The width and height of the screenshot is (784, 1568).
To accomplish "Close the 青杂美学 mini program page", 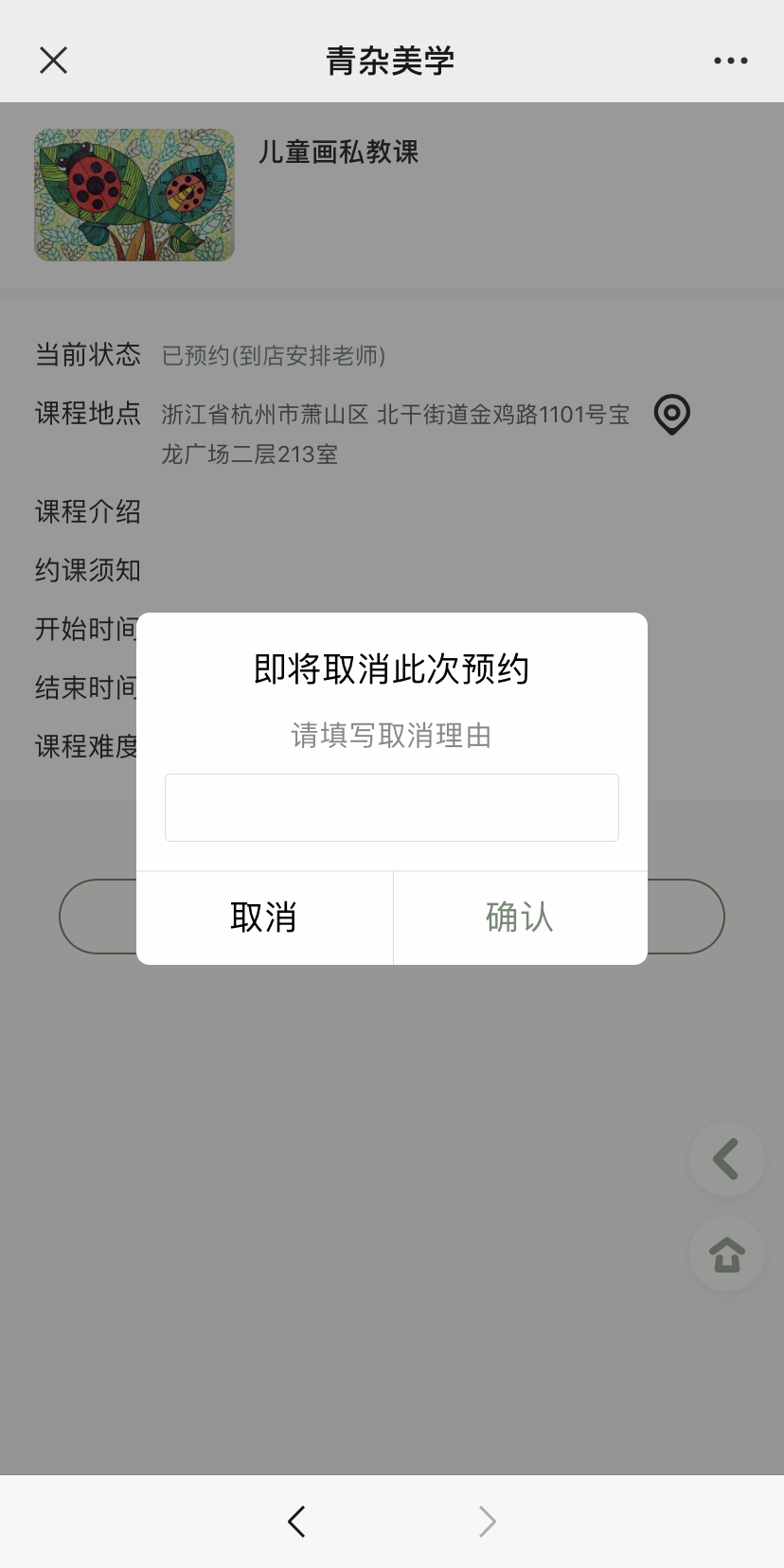I will pos(54,61).
